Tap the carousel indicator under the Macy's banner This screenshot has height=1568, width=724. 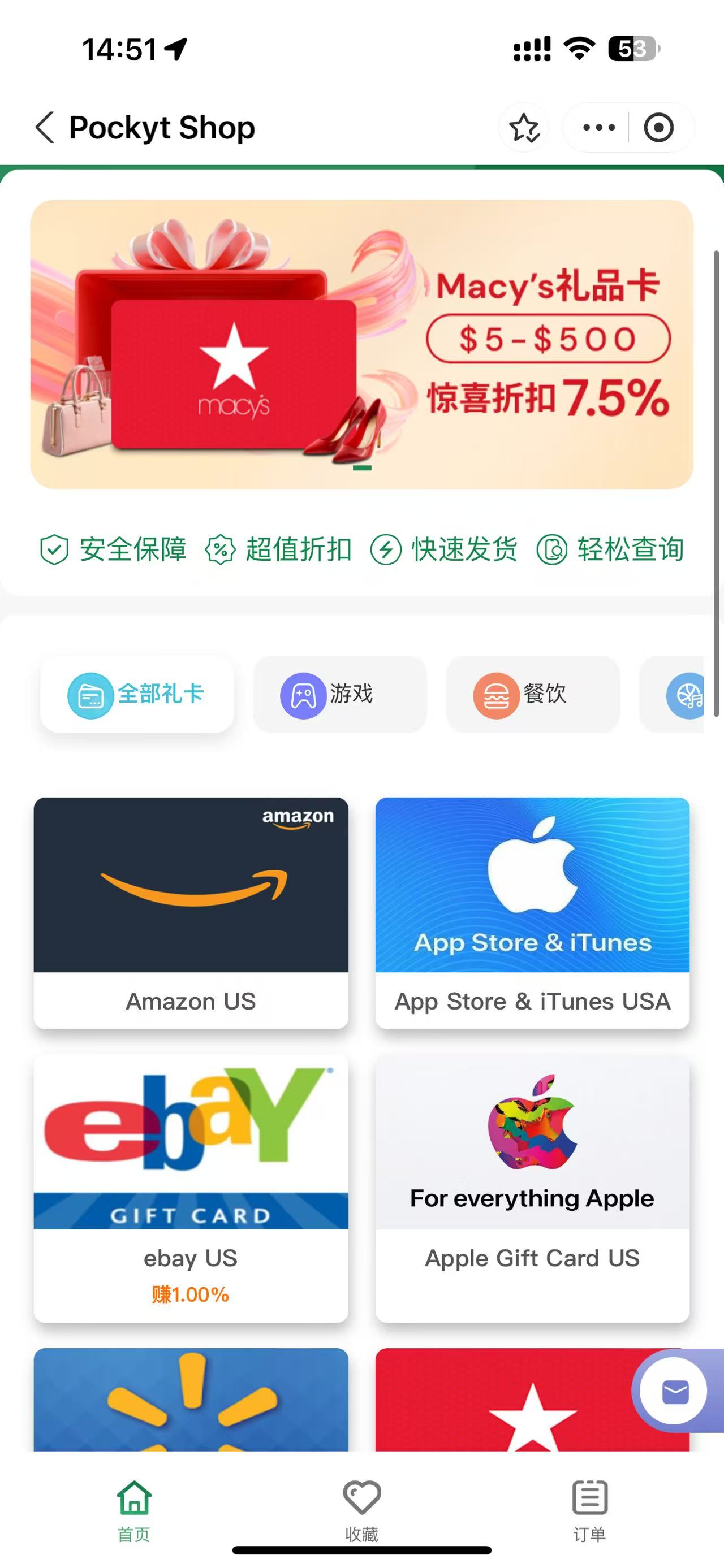coord(363,467)
